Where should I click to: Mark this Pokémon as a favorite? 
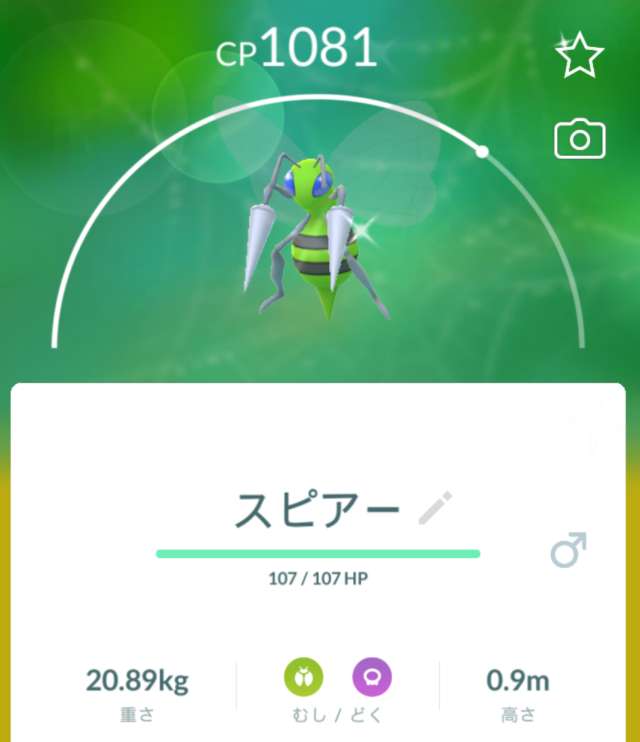[579, 57]
